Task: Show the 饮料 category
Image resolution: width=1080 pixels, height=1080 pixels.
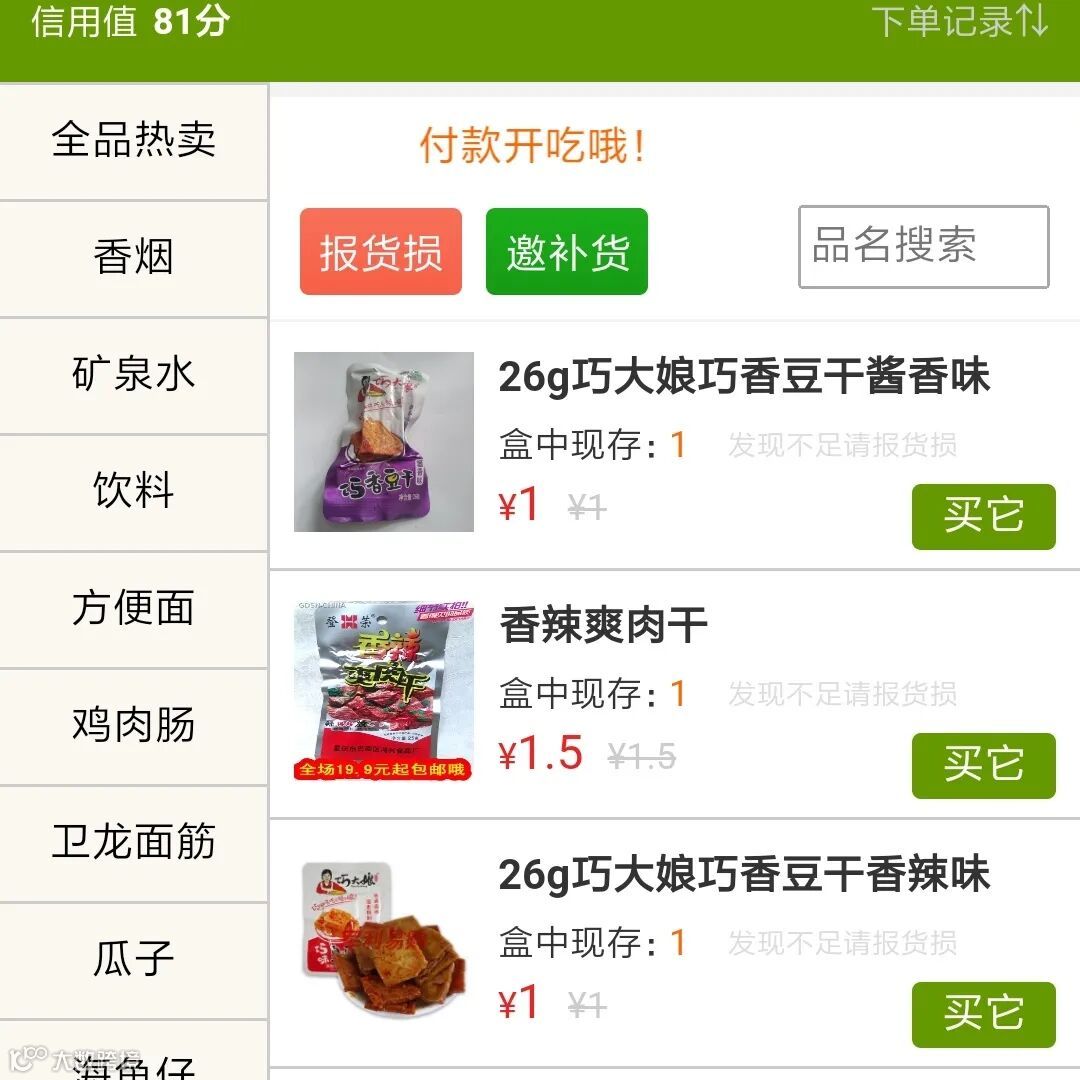Action: (134, 493)
